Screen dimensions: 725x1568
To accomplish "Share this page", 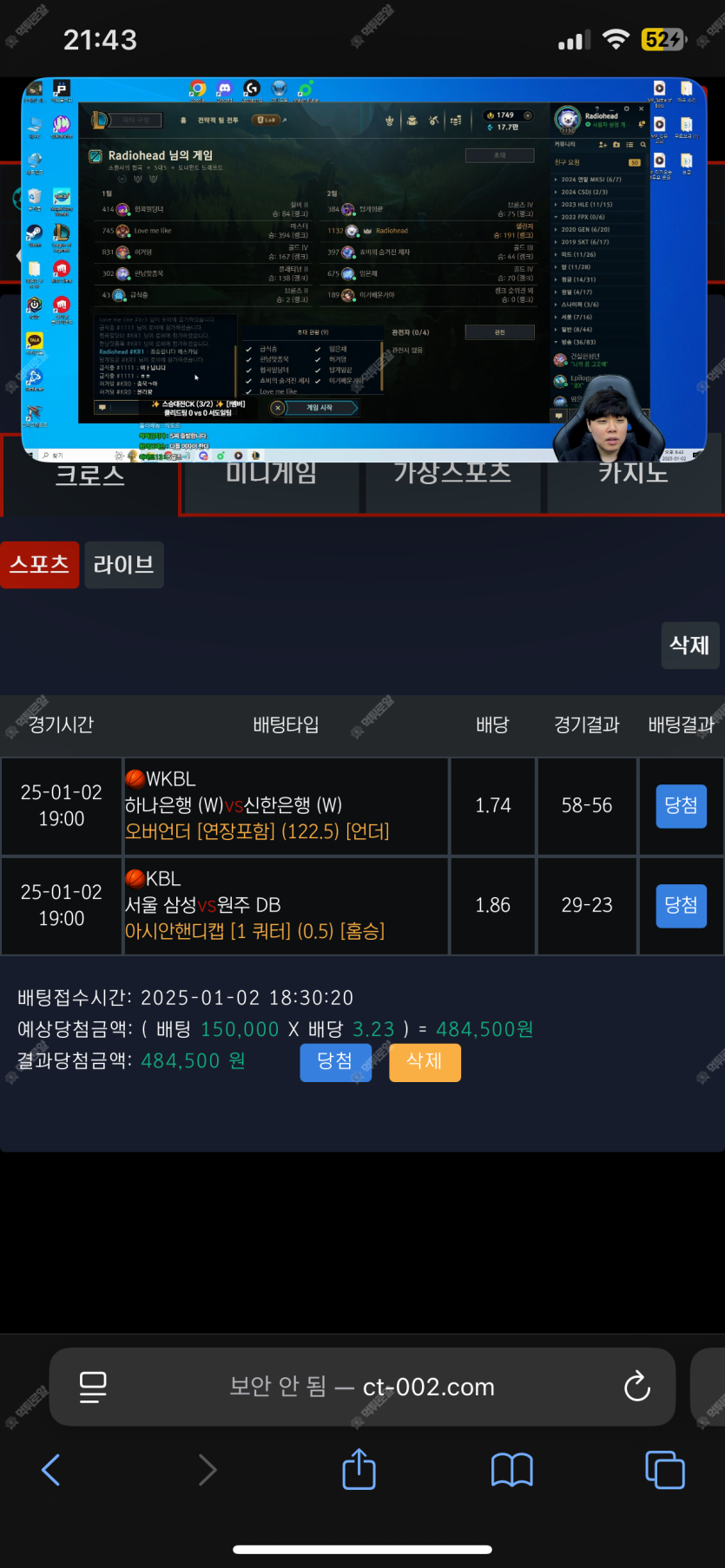I will 359,1470.
